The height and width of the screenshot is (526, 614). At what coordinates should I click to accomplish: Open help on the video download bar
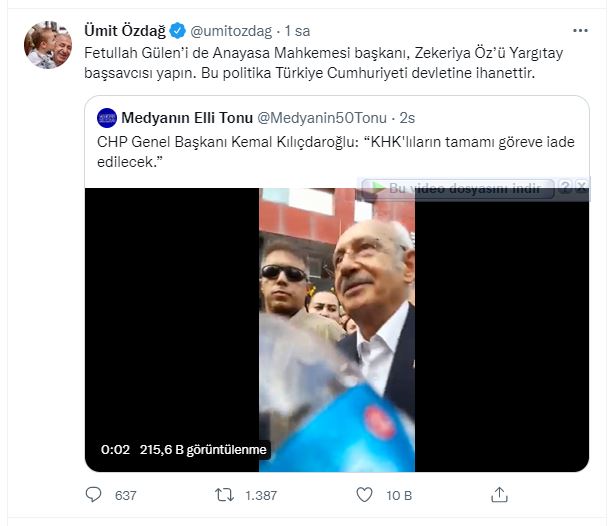point(566,188)
